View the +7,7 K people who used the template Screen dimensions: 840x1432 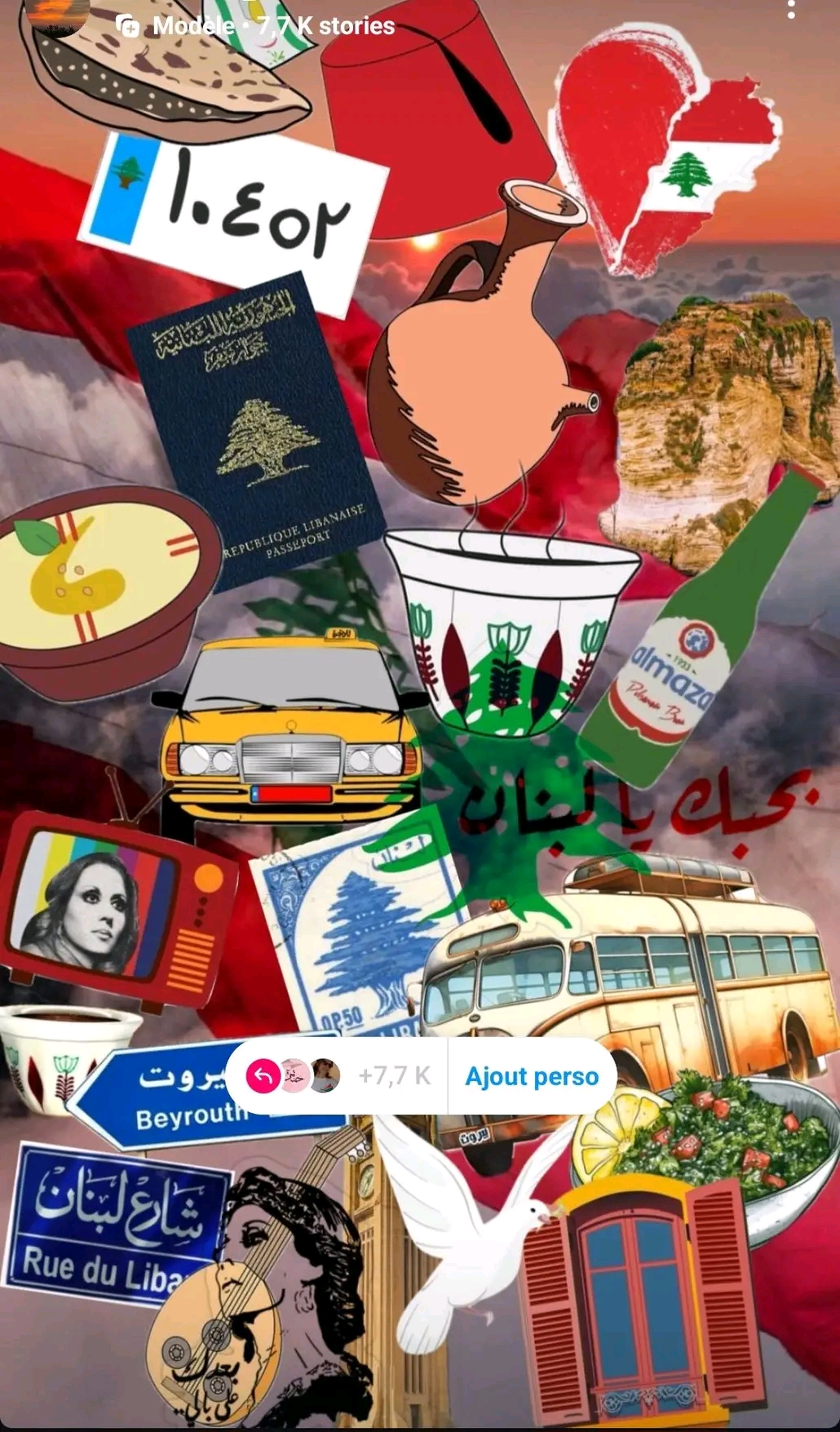(x=394, y=1076)
